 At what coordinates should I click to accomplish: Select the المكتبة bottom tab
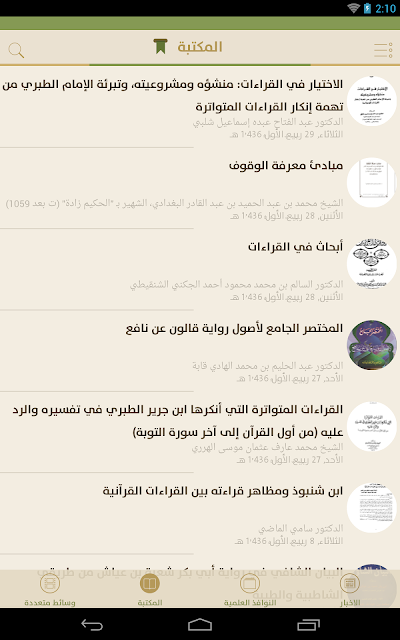coord(150,590)
